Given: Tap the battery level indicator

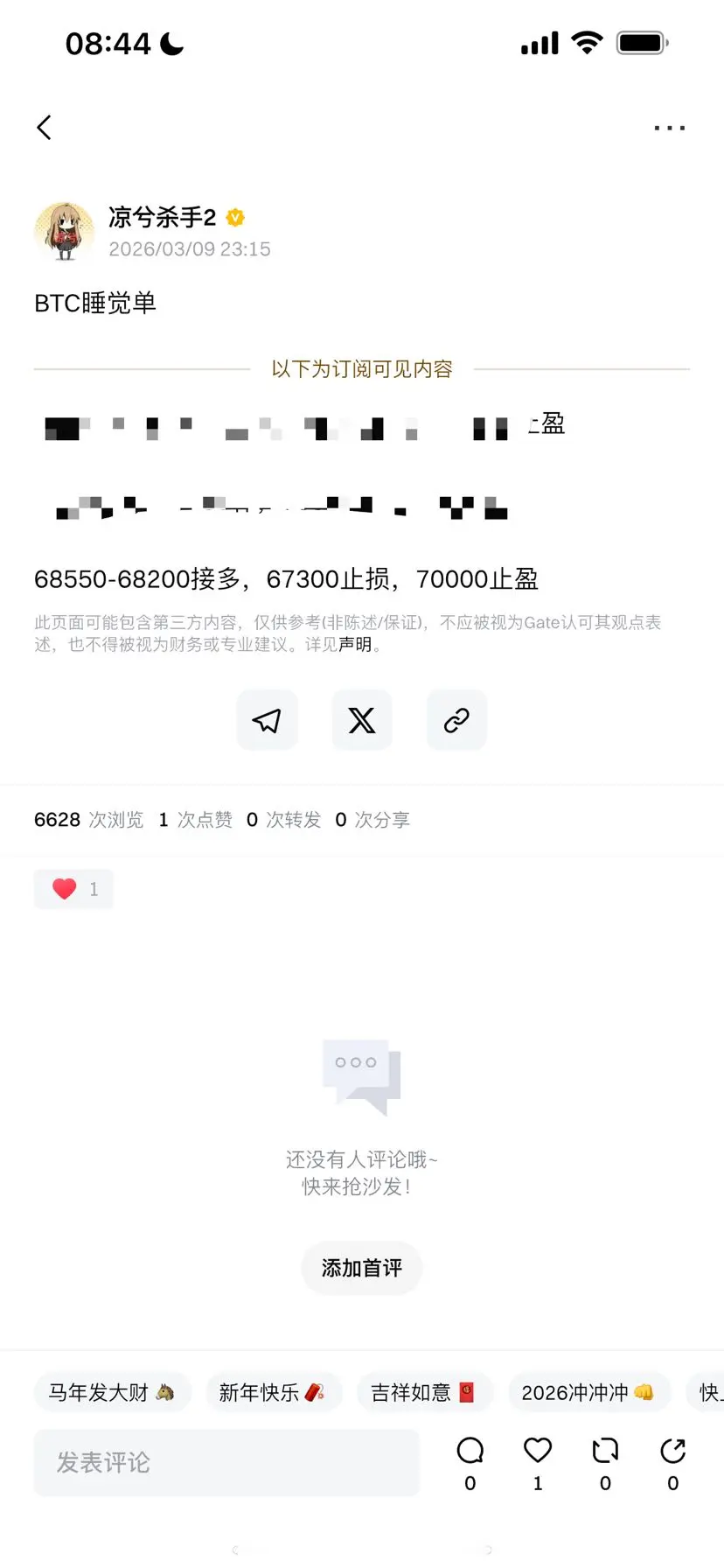Looking at the screenshot, I should (641, 42).
